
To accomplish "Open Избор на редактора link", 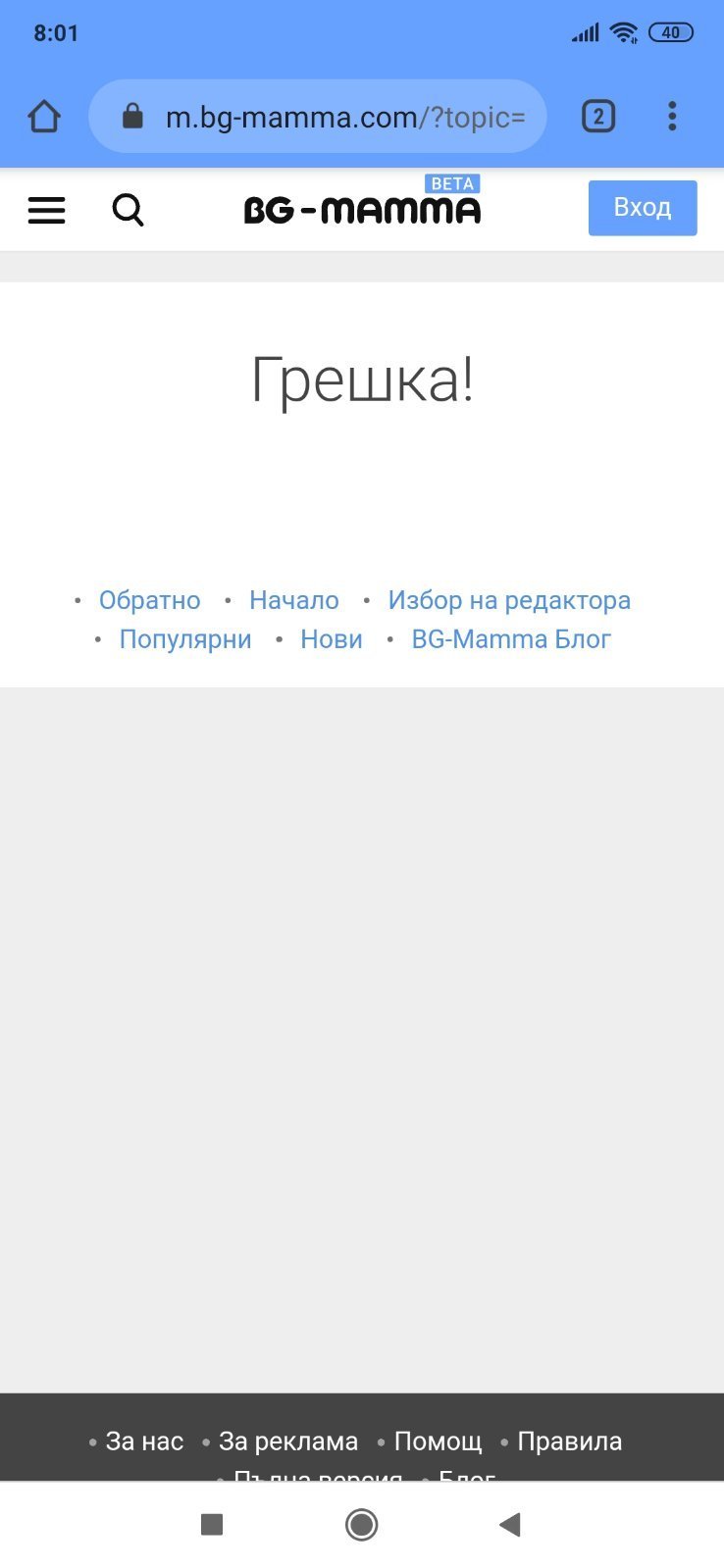I will click(509, 600).
